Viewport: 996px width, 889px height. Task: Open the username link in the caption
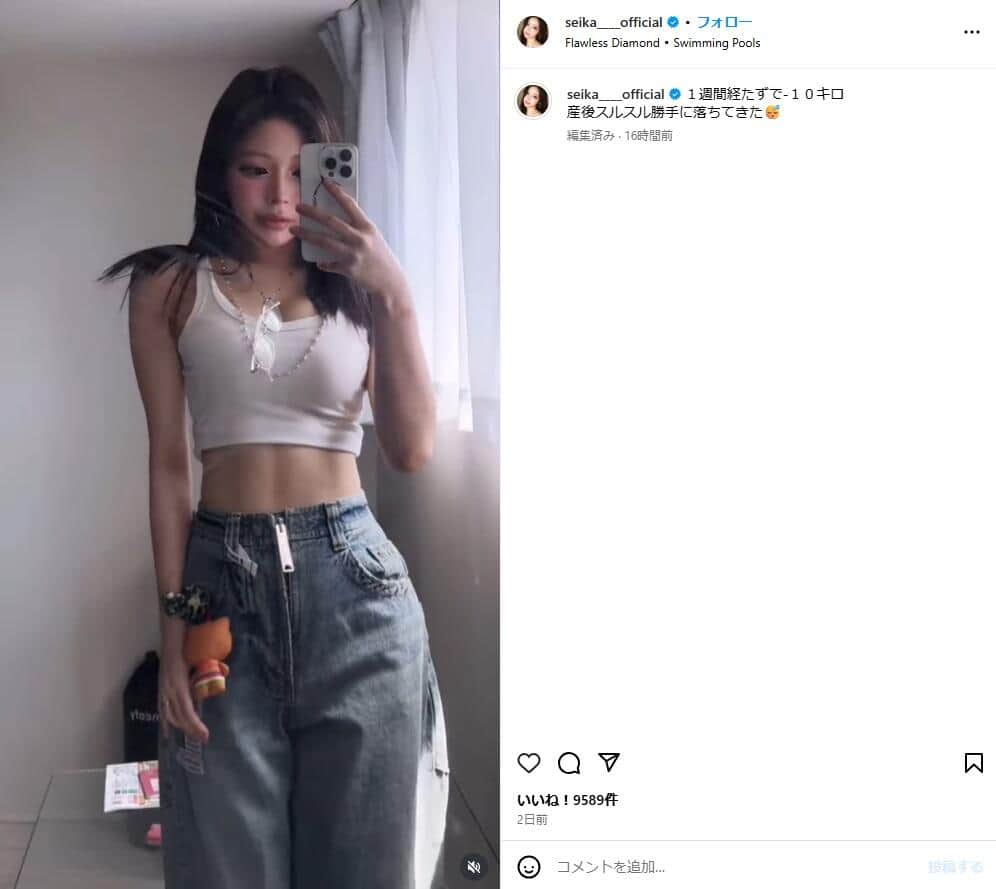coord(615,94)
